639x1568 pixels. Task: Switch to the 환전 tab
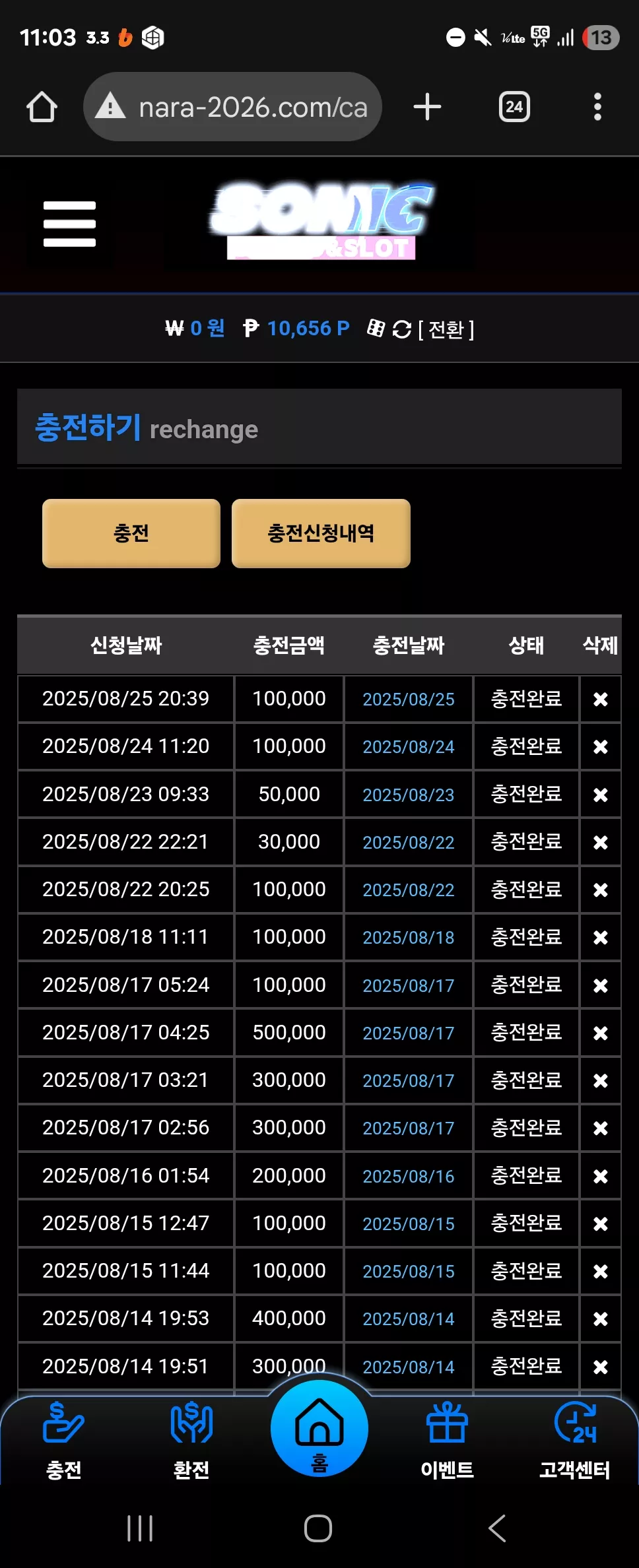pos(191,1441)
